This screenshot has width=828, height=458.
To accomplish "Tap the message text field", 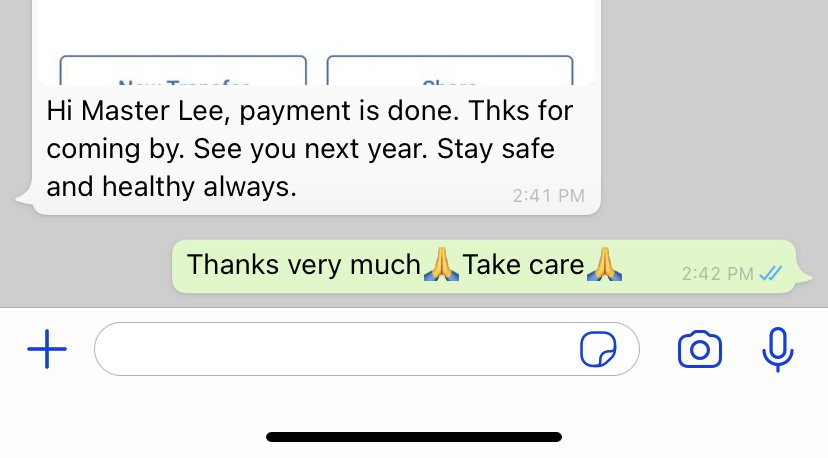I will point(330,349).
